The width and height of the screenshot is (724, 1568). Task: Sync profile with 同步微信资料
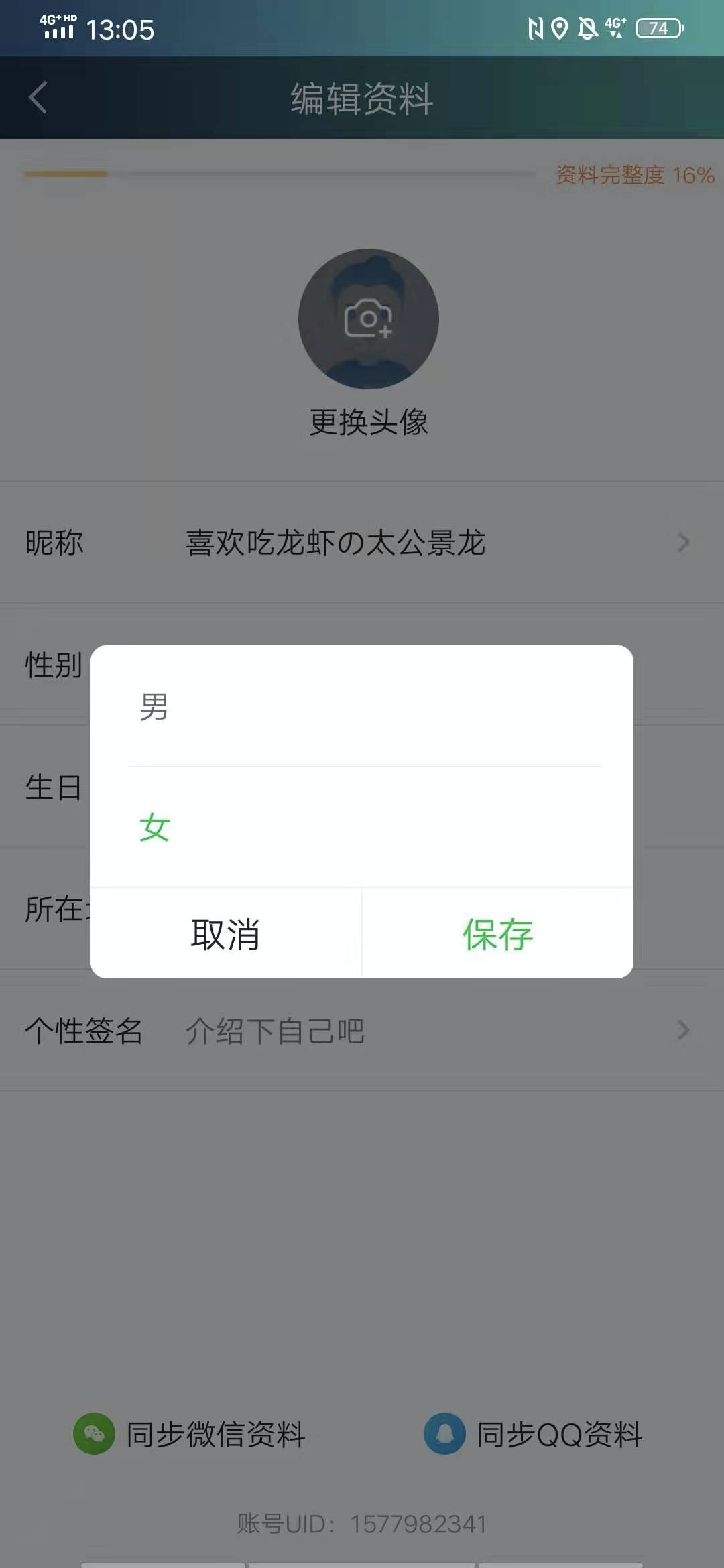point(190,1434)
